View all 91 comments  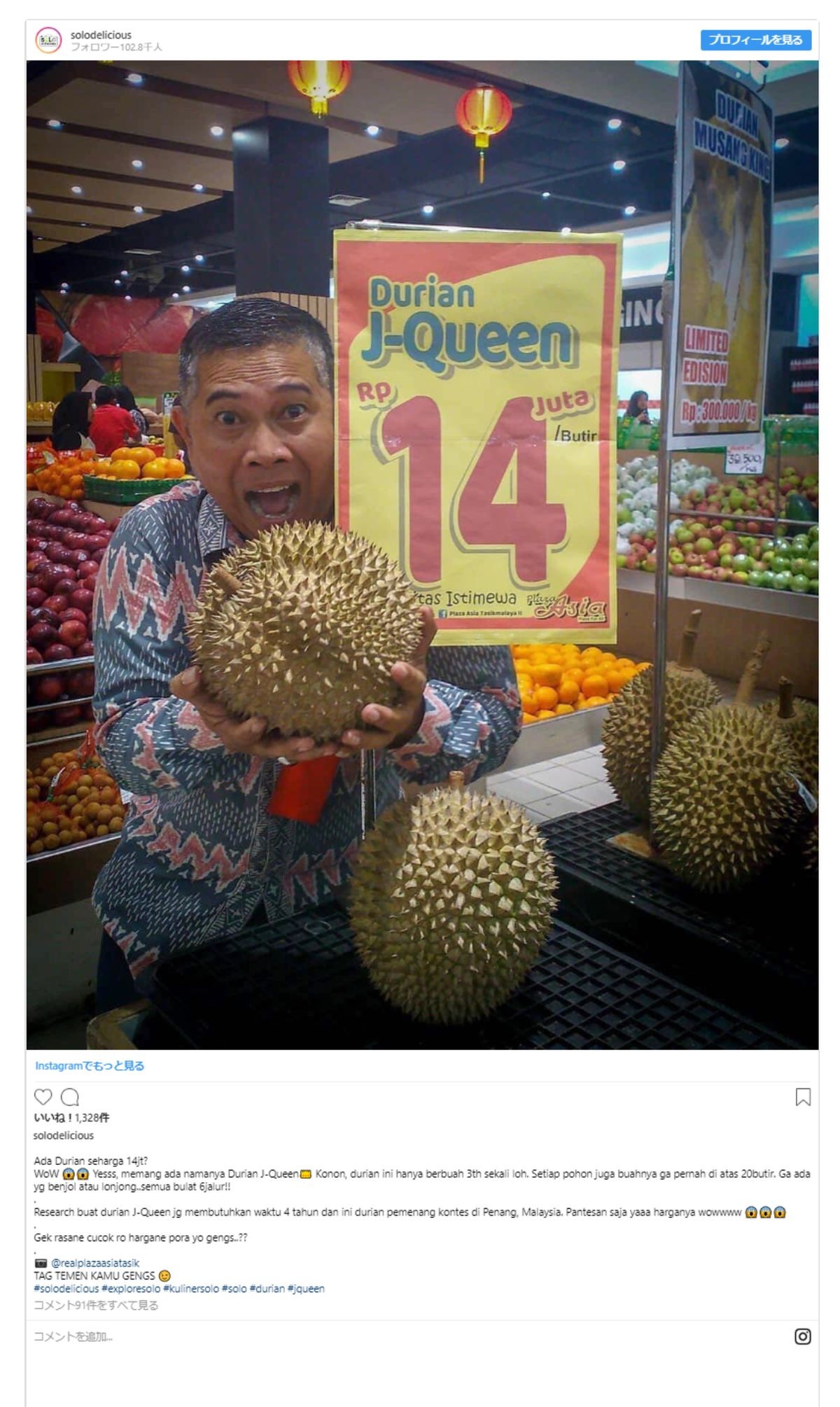(96, 1305)
